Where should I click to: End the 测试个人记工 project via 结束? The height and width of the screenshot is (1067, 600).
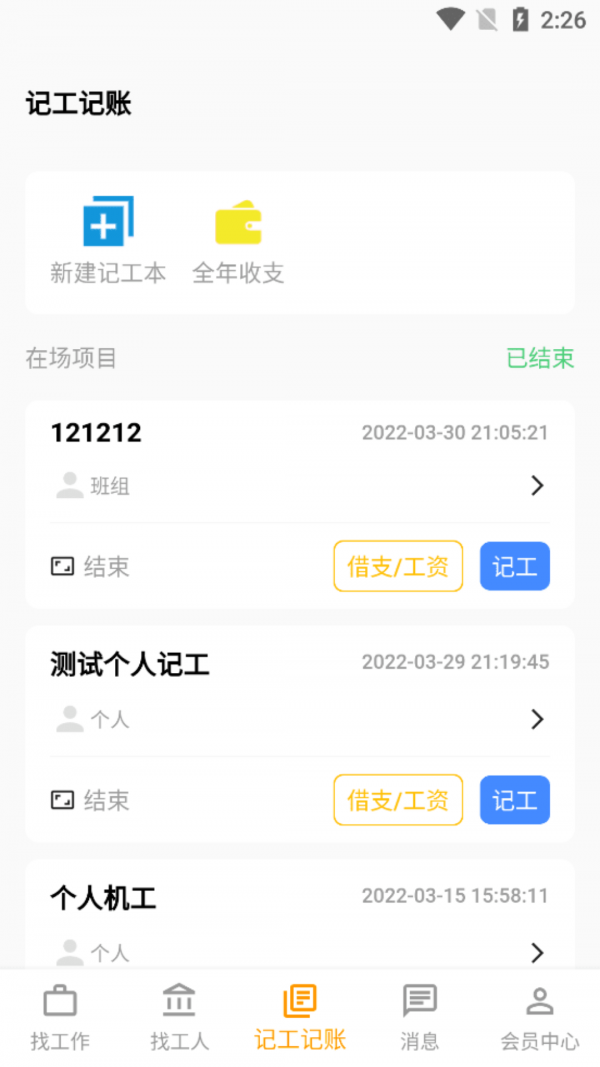pyautogui.click(x=90, y=800)
